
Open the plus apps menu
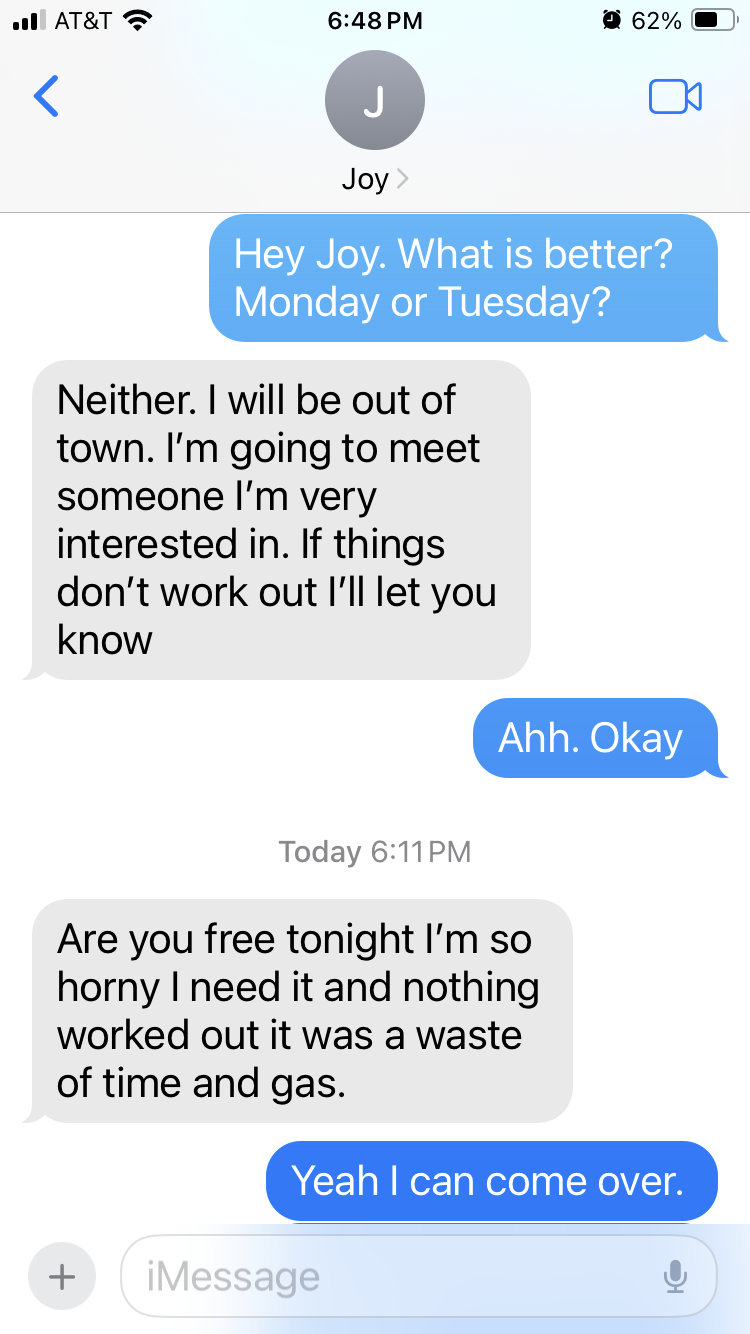(62, 1277)
